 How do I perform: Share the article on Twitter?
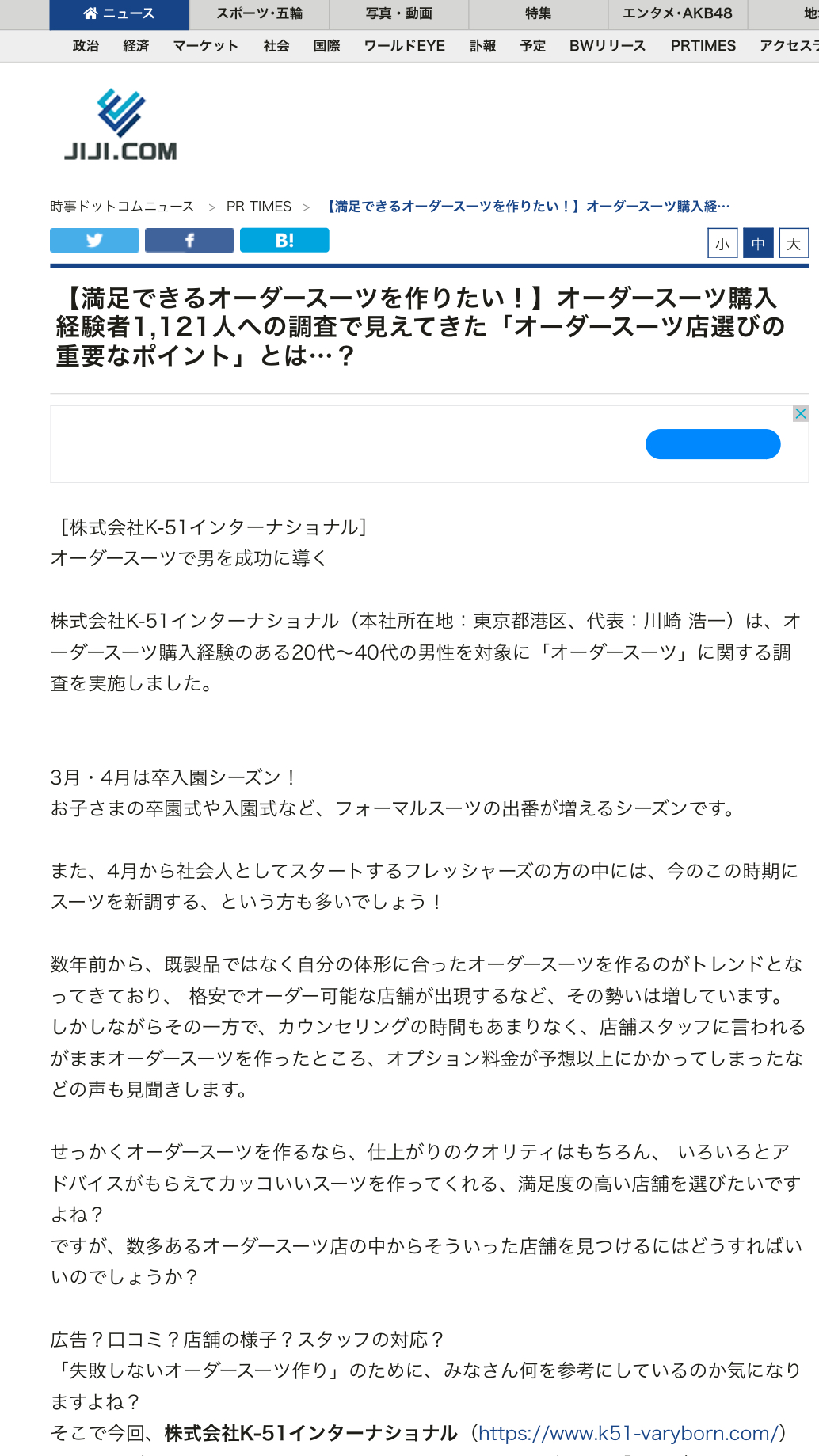click(94, 241)
